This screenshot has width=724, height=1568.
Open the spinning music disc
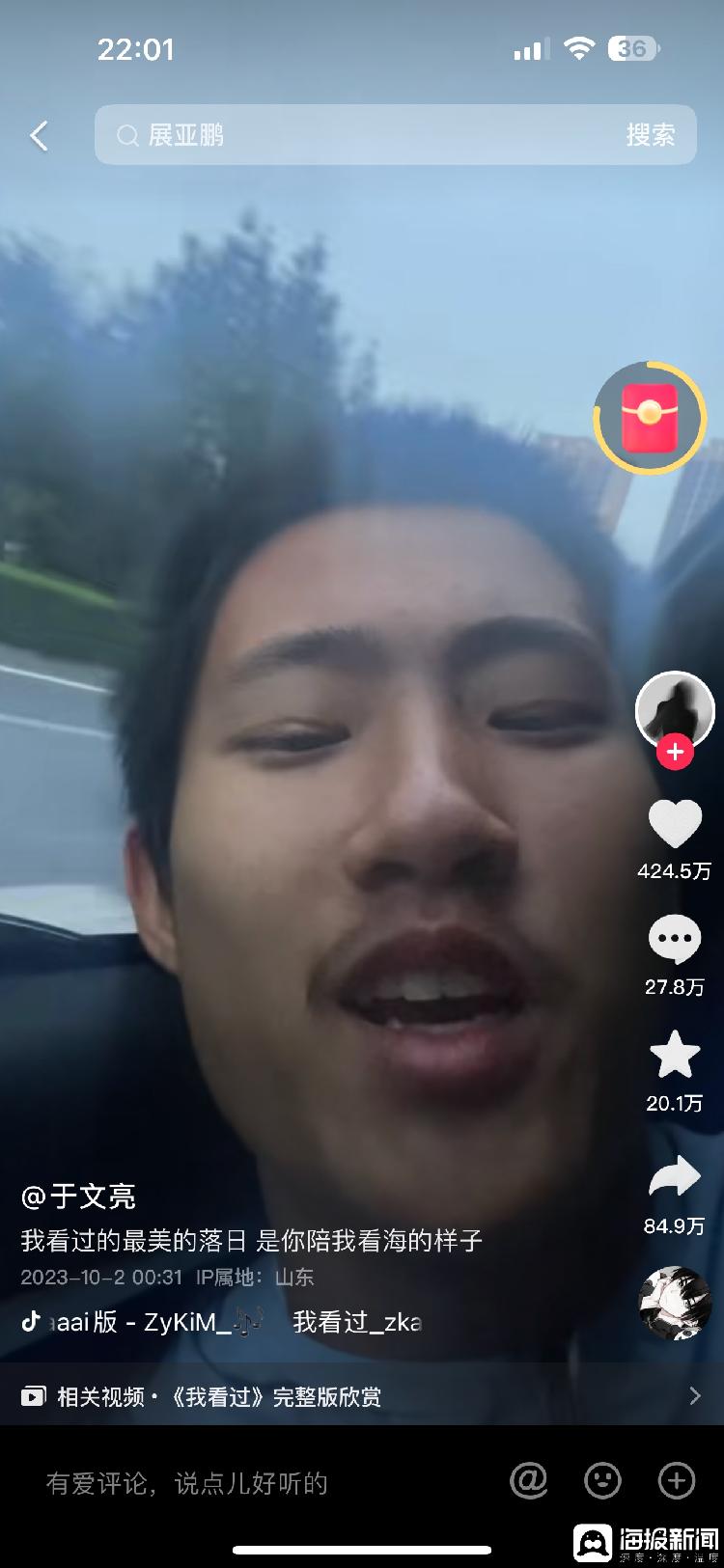coord(675,1303)
